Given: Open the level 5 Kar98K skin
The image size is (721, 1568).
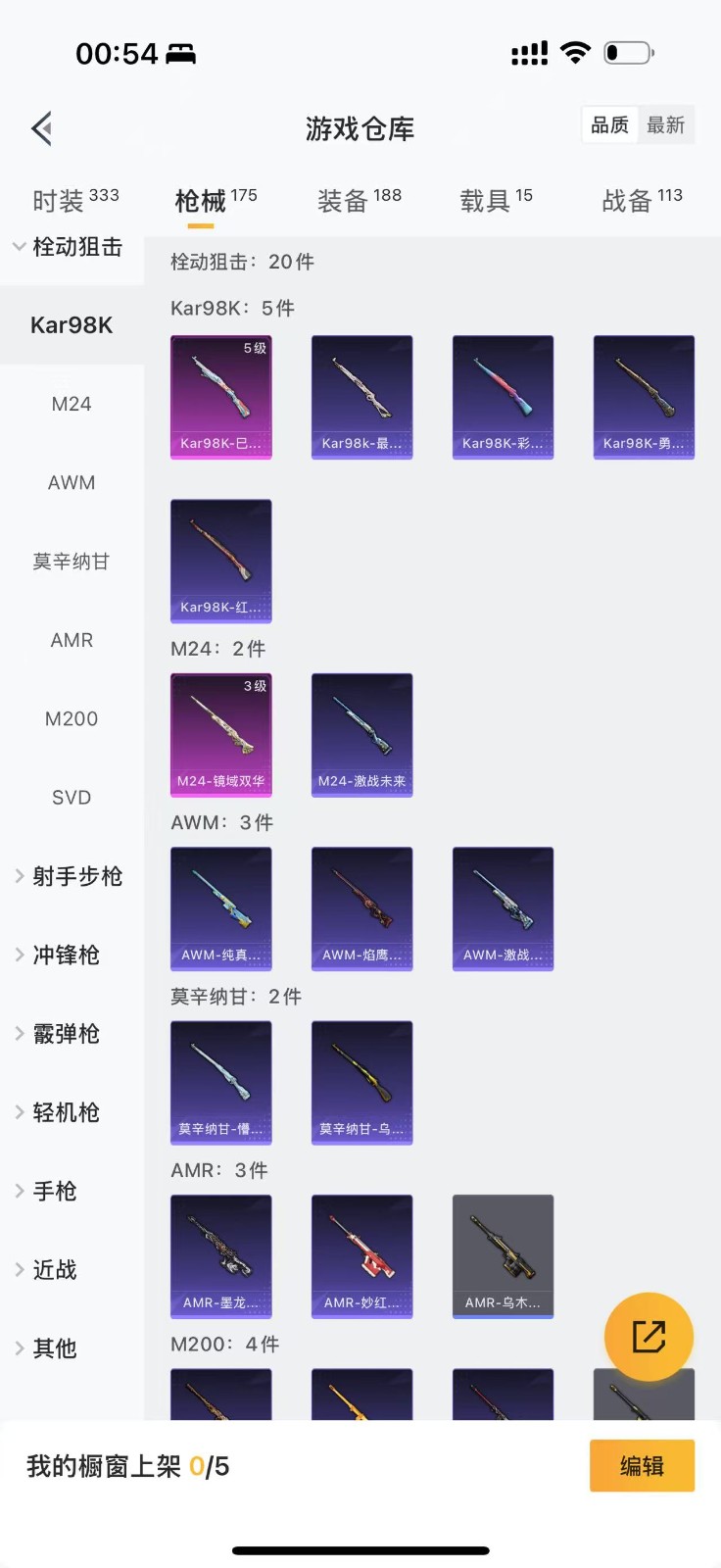Looking at the screenshot, I should pos(221,397).
